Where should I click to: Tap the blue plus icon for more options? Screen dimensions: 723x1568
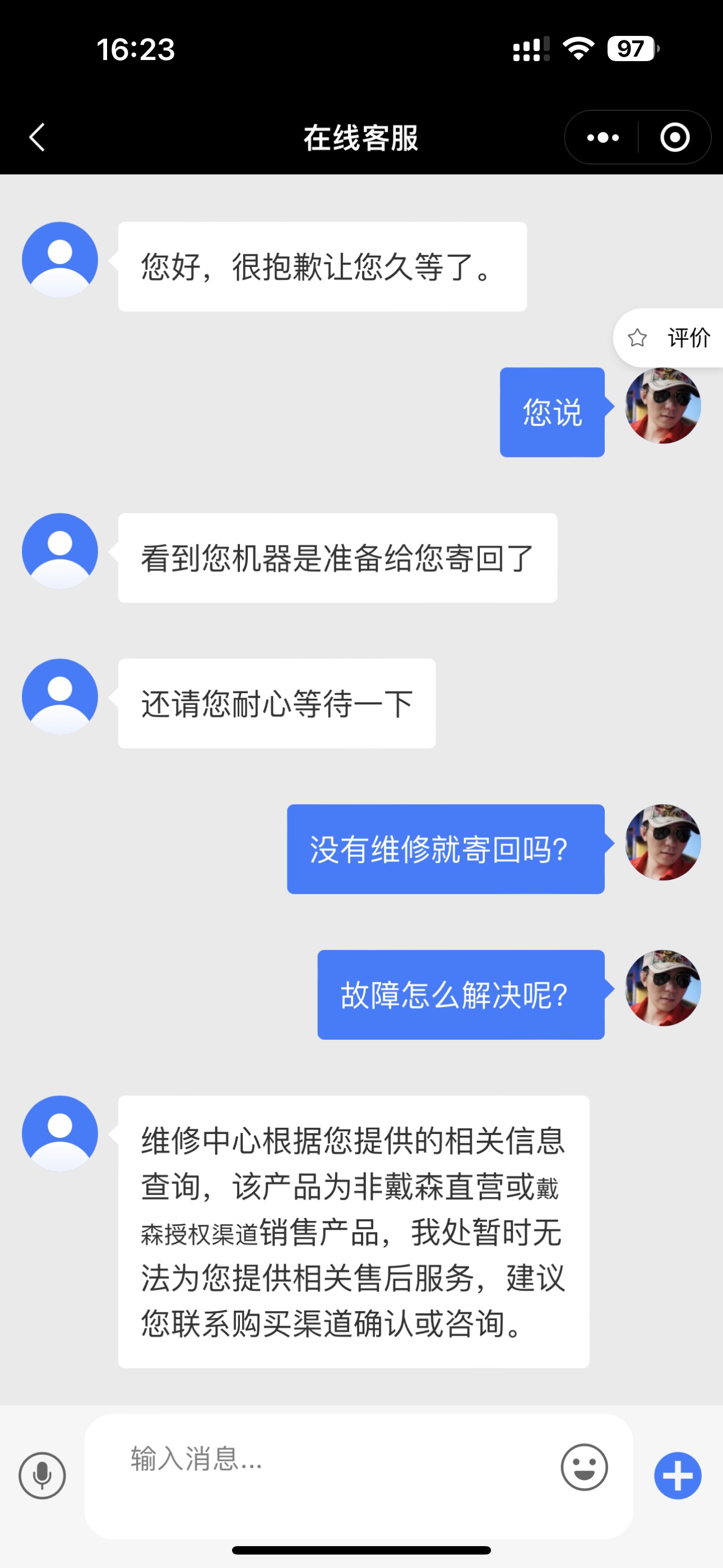[676, 1475]
